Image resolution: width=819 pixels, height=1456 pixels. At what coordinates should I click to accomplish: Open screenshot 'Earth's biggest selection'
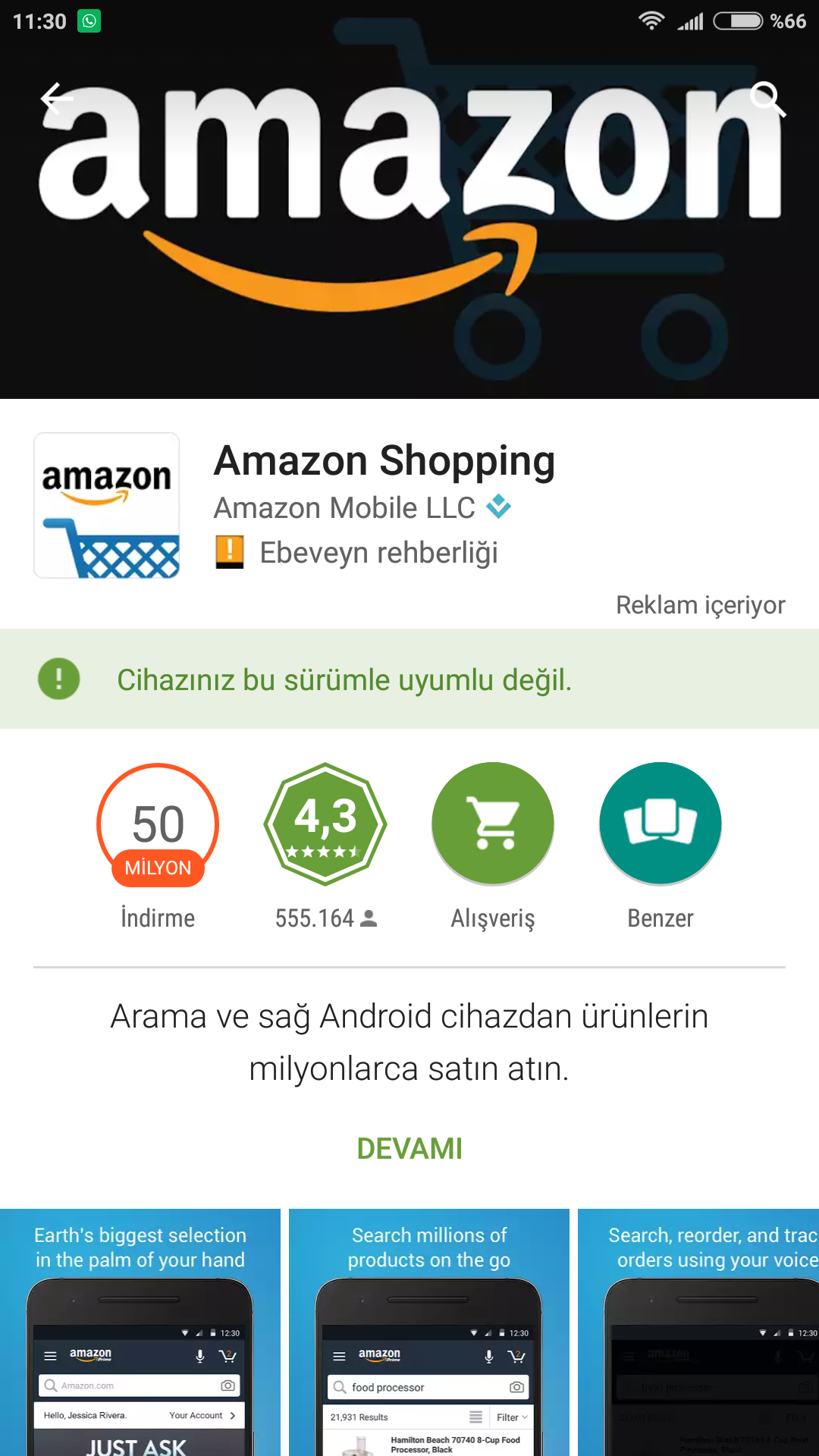coord(140,1332)
